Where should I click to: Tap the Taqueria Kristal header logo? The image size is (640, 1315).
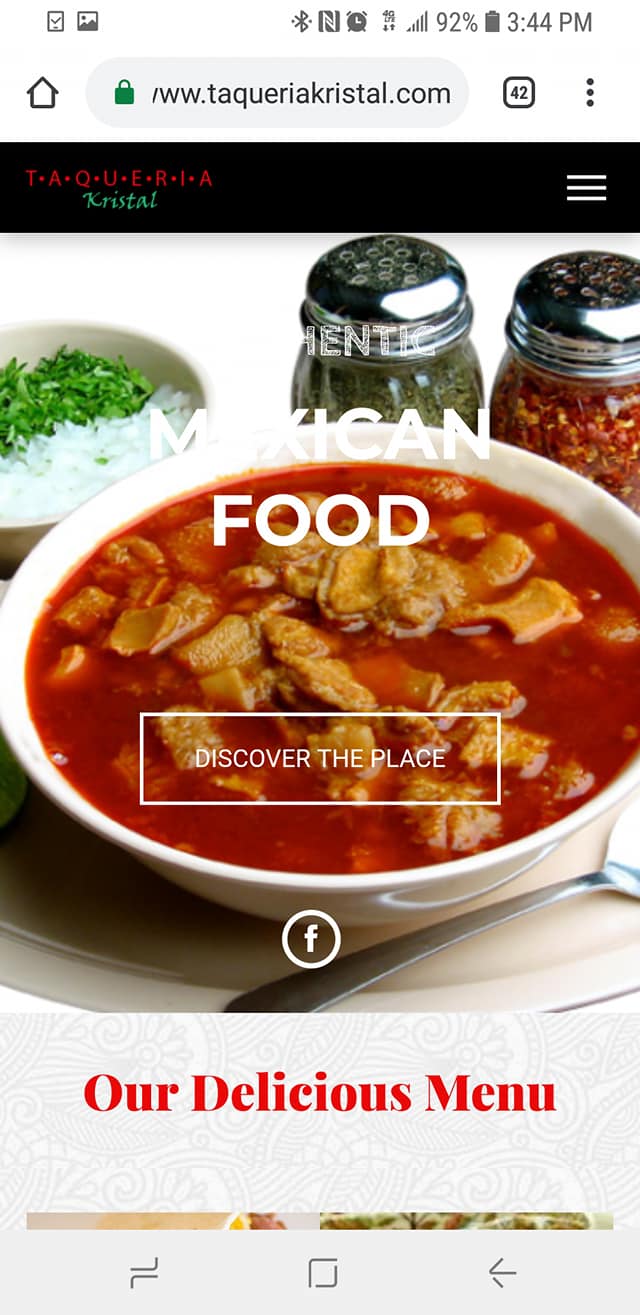coord(118,188)
